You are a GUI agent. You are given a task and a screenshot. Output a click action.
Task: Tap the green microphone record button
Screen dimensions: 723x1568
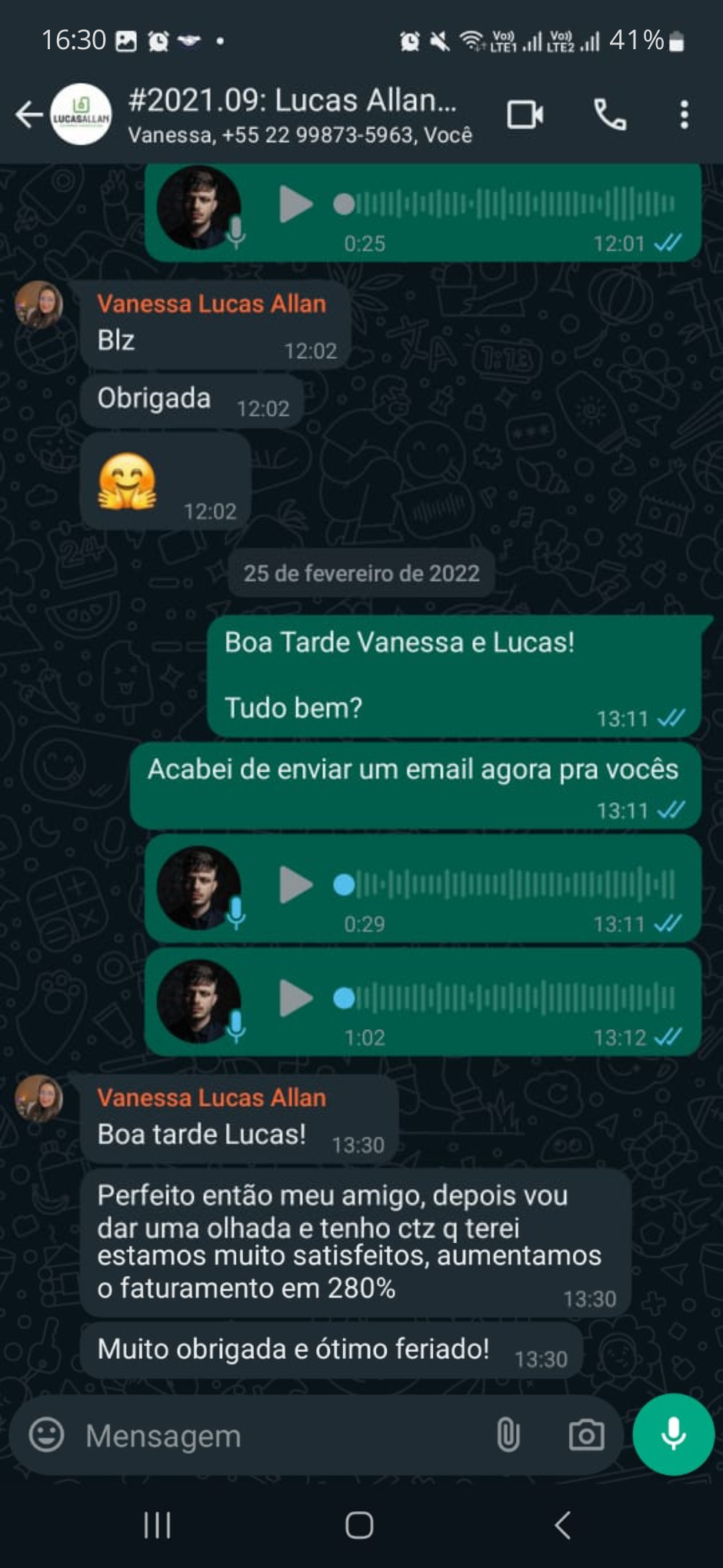coord(673,1434)
